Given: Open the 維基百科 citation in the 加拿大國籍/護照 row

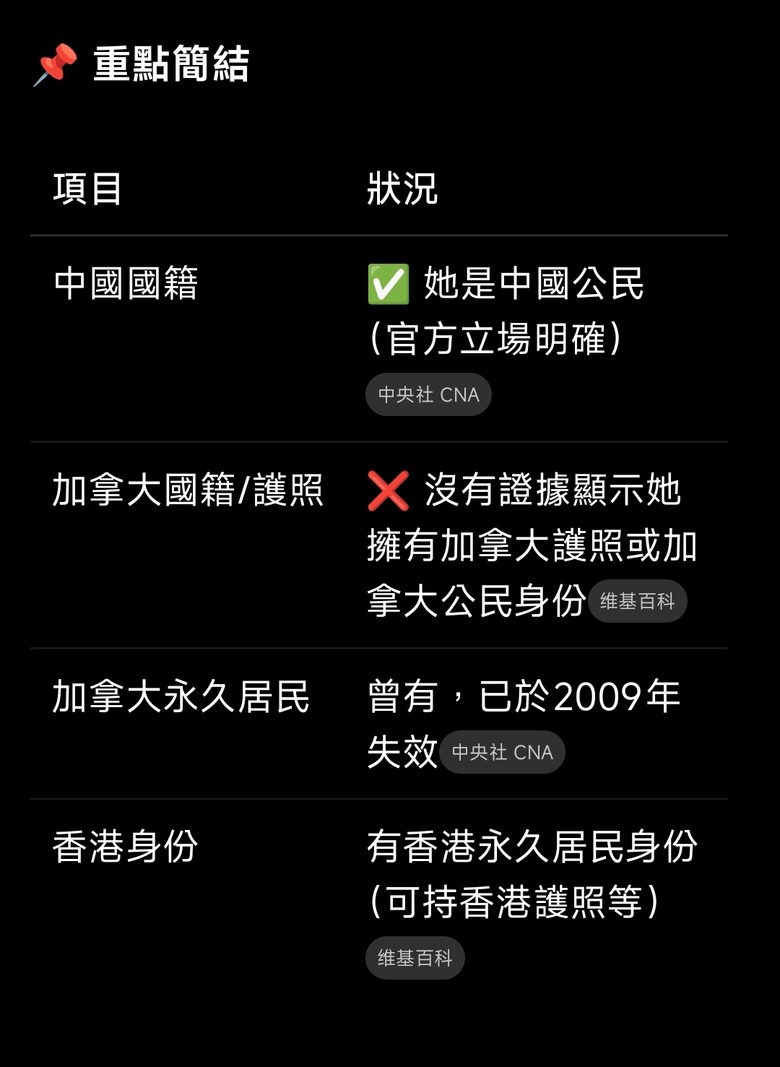Looking at the screenshot, I should coord(637,601).
